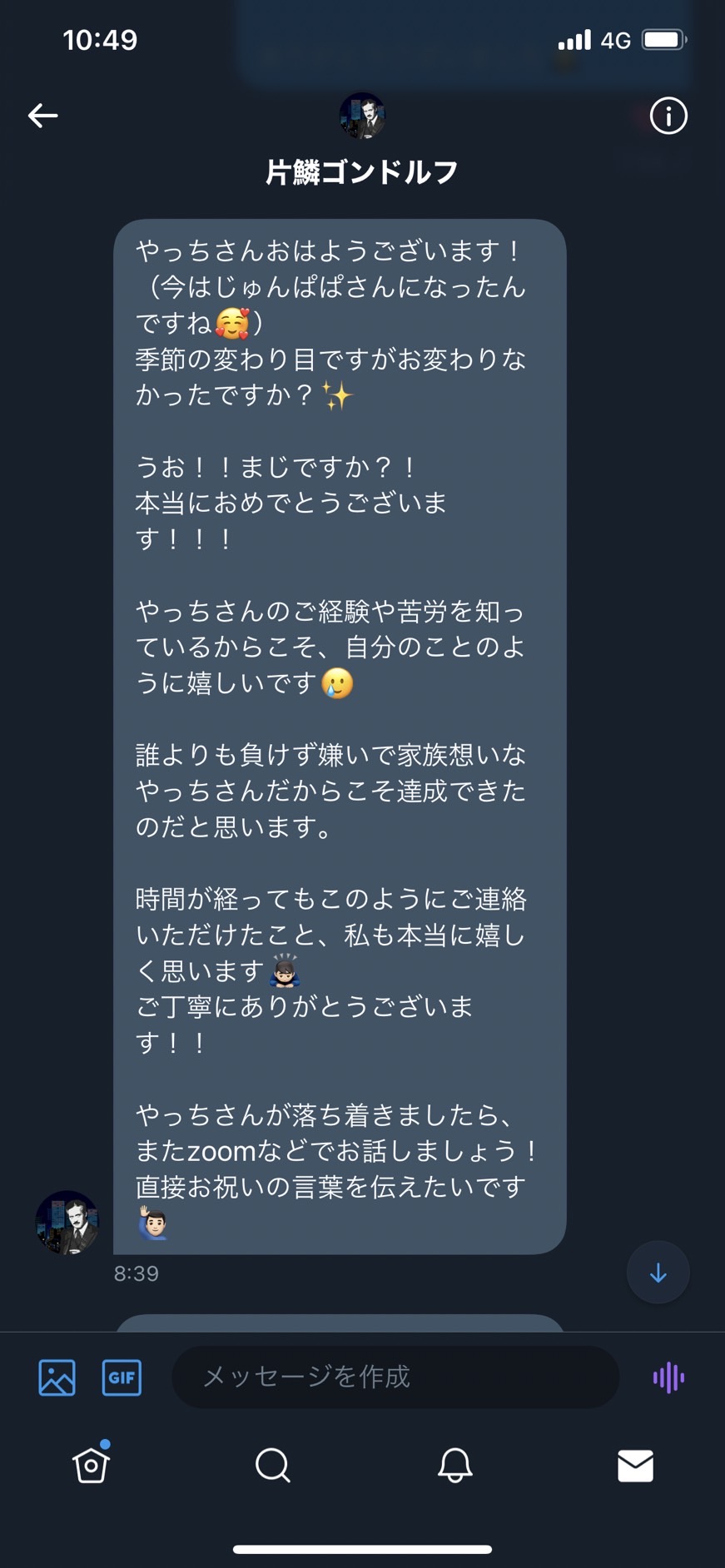The image size is (725, 1568).
Task: Open conversation info via the i icon
Action: click(668, 116)
